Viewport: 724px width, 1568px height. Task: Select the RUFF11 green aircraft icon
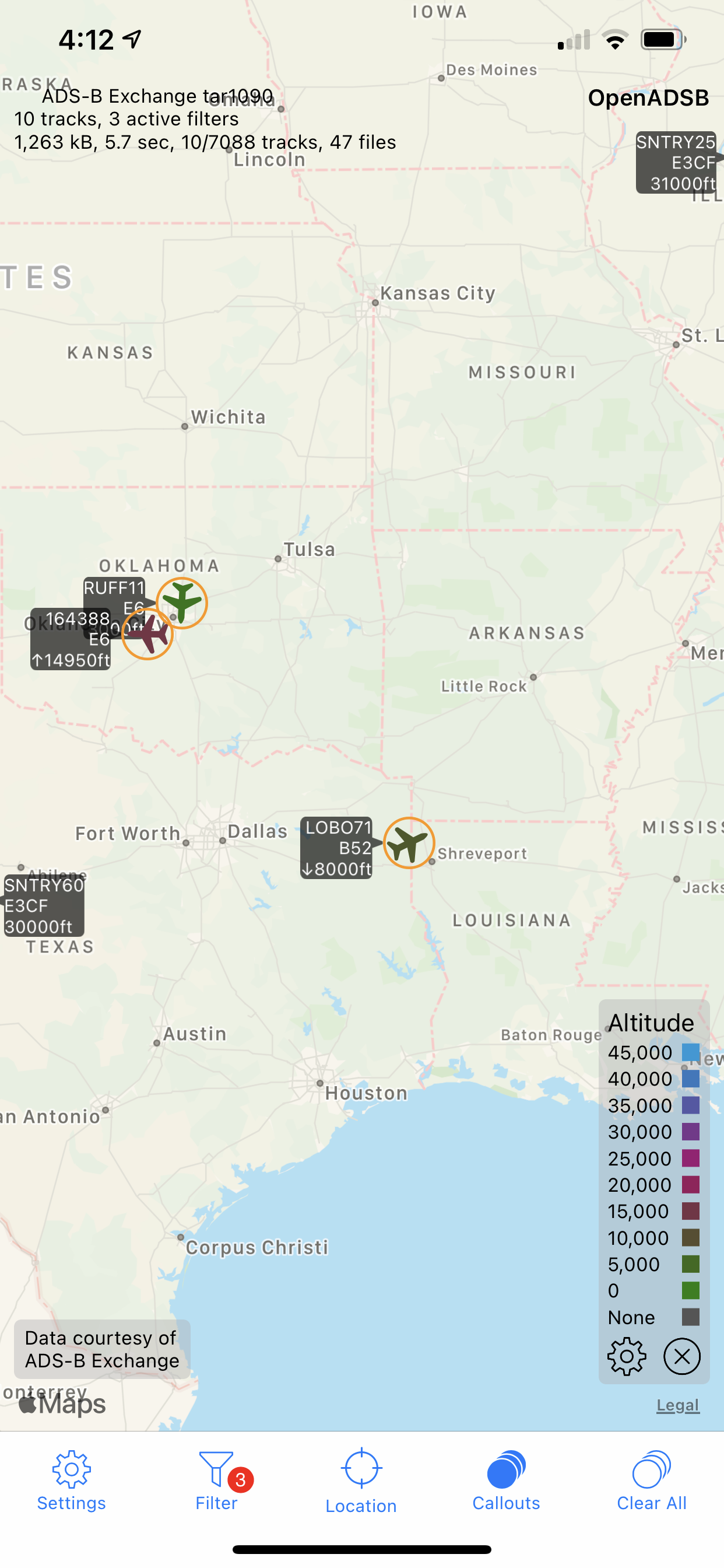182,603
